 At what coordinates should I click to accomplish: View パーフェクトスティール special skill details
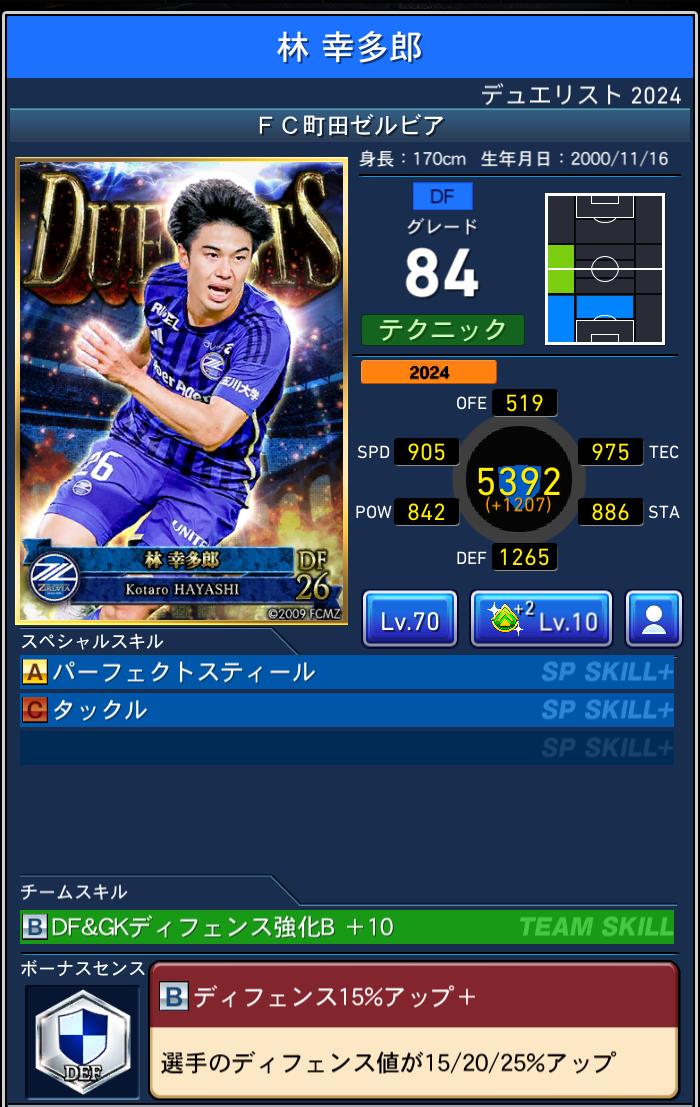[346, 672]
